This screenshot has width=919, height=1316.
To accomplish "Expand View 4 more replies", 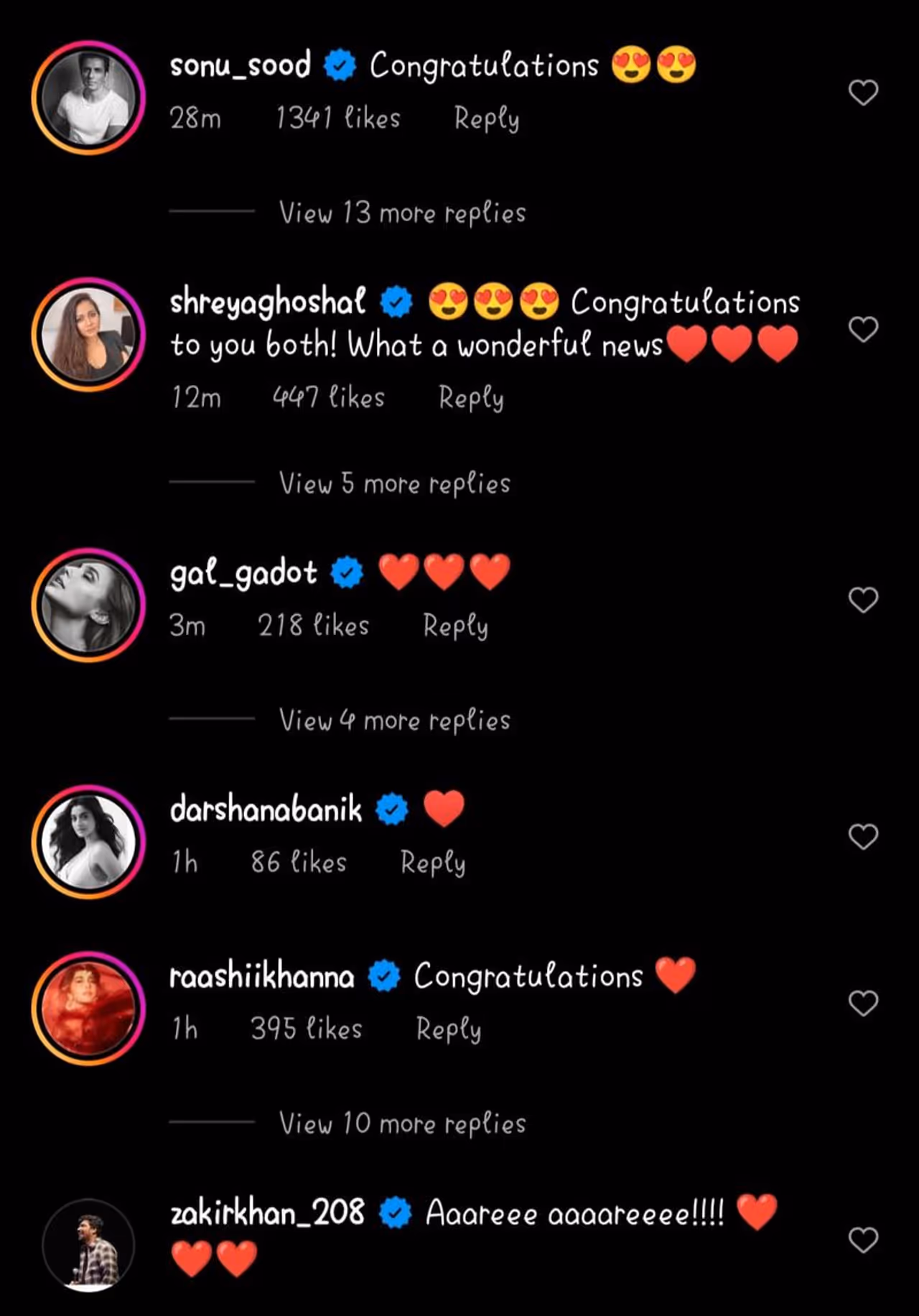I will pos(394,720).
